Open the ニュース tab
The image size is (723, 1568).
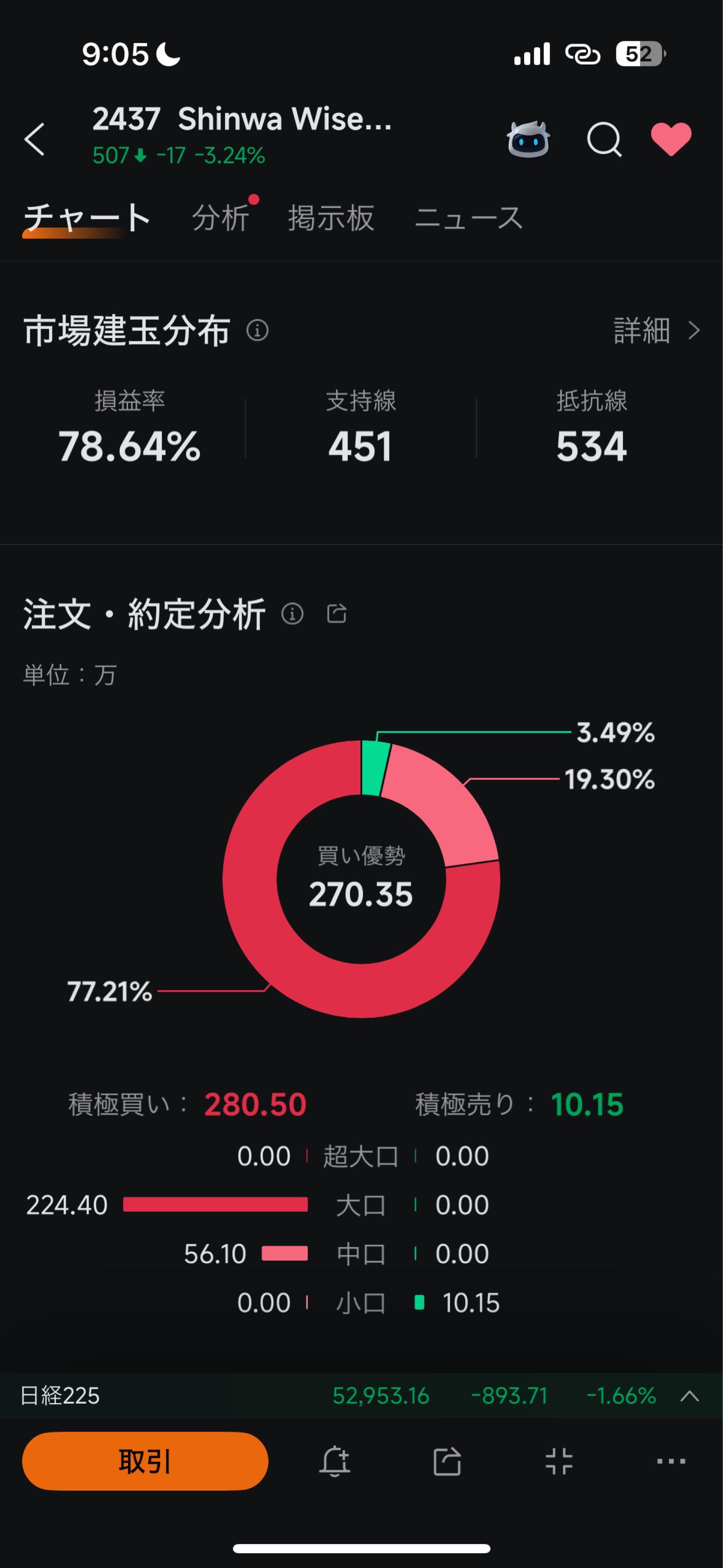click(x=468, y=218)
